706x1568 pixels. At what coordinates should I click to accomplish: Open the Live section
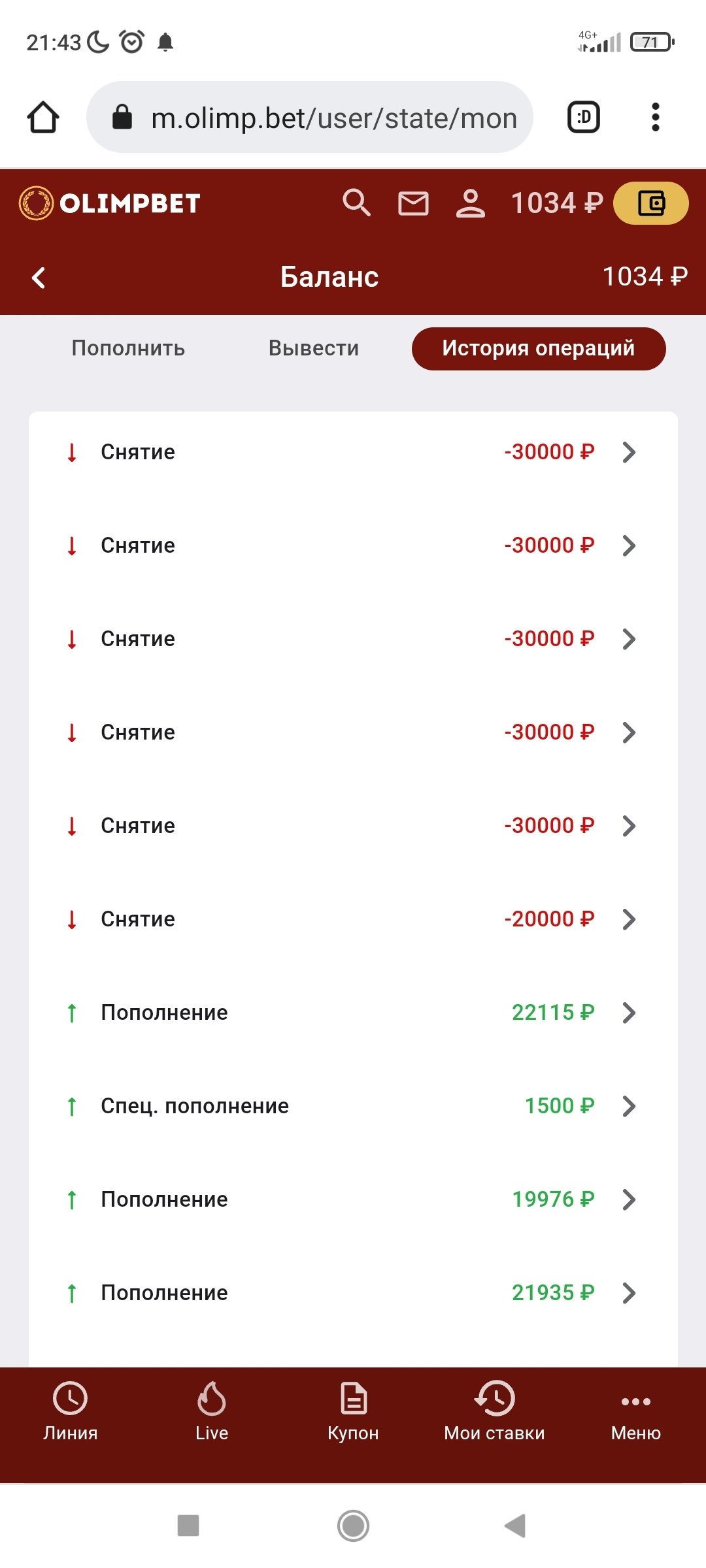coord(212,1411)
